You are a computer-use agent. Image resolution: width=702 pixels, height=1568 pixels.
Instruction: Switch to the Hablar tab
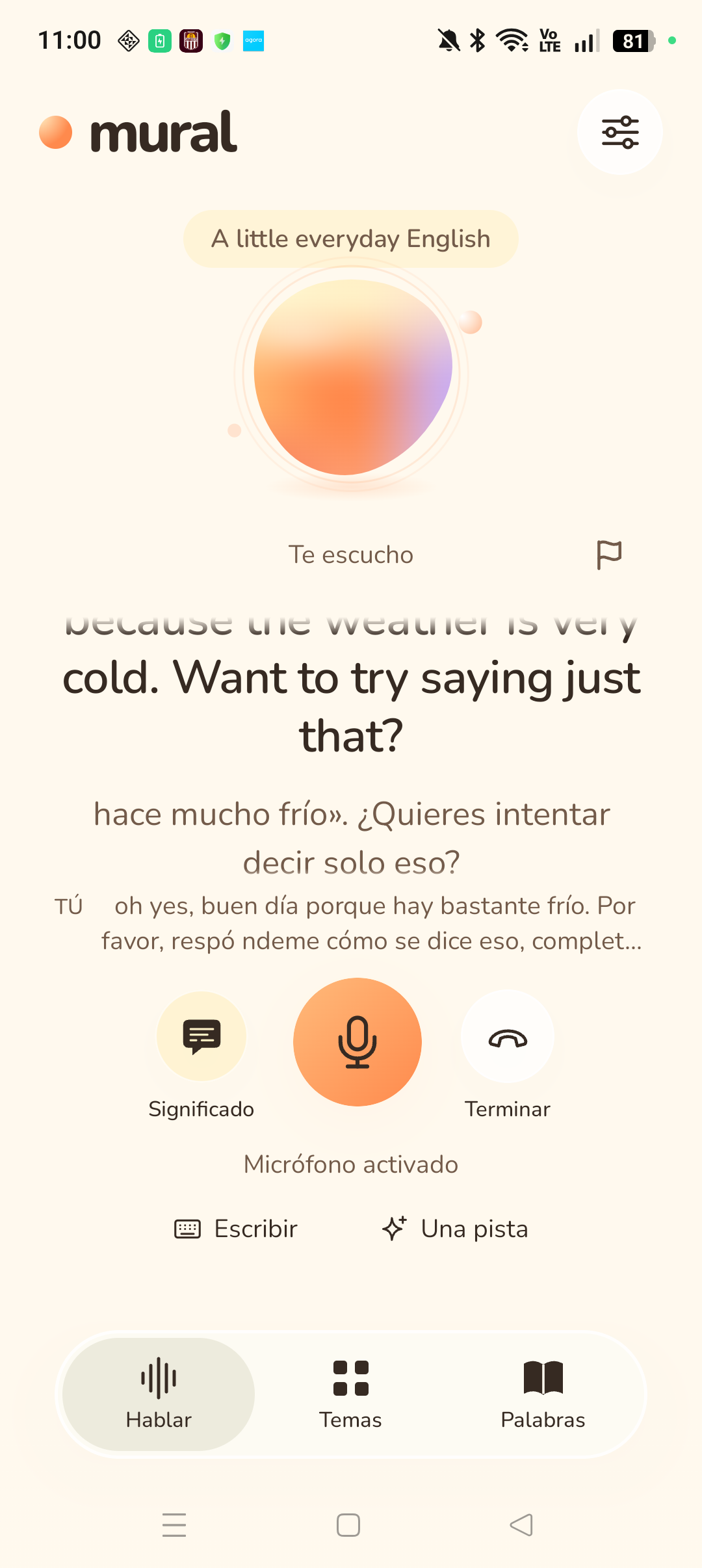coord(159,1394)
